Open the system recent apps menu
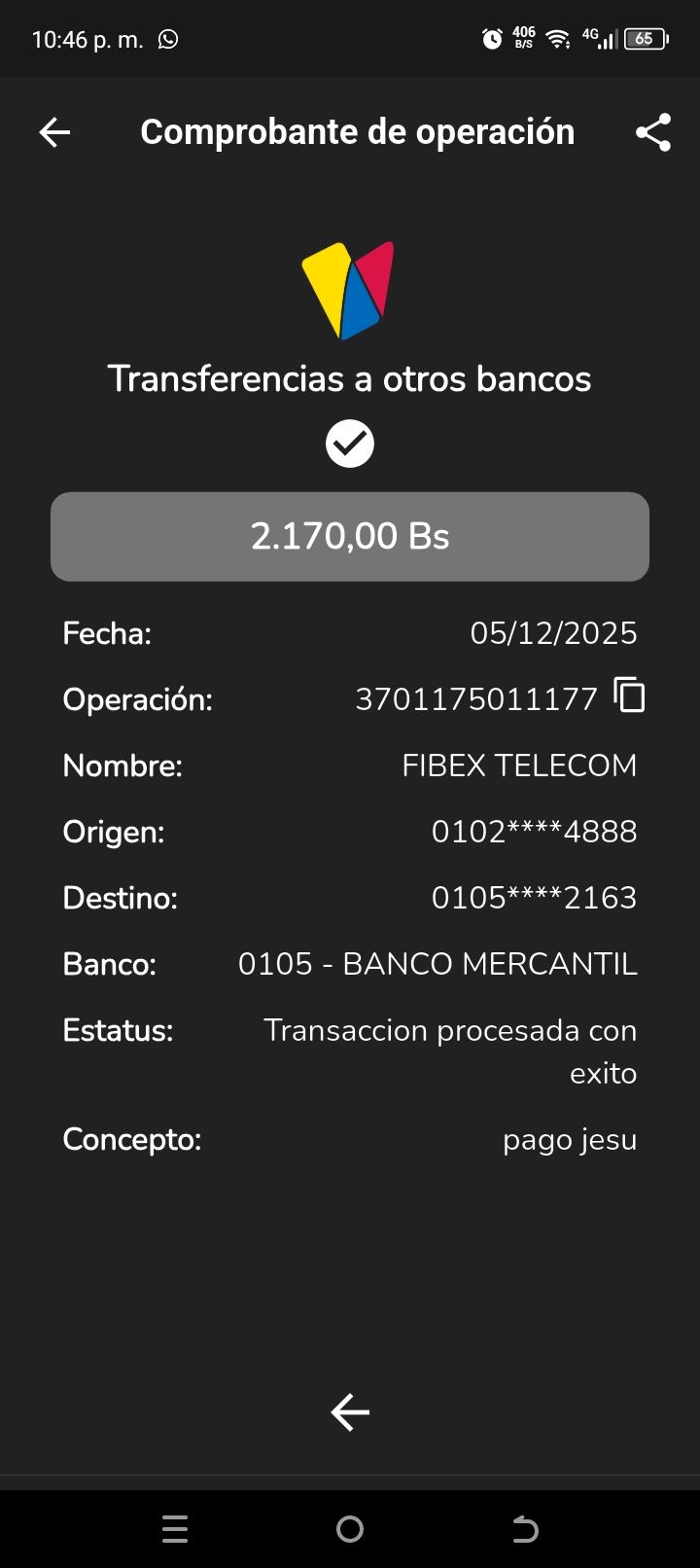Screen dimensions: 700x1568 tap(175, 1529)
